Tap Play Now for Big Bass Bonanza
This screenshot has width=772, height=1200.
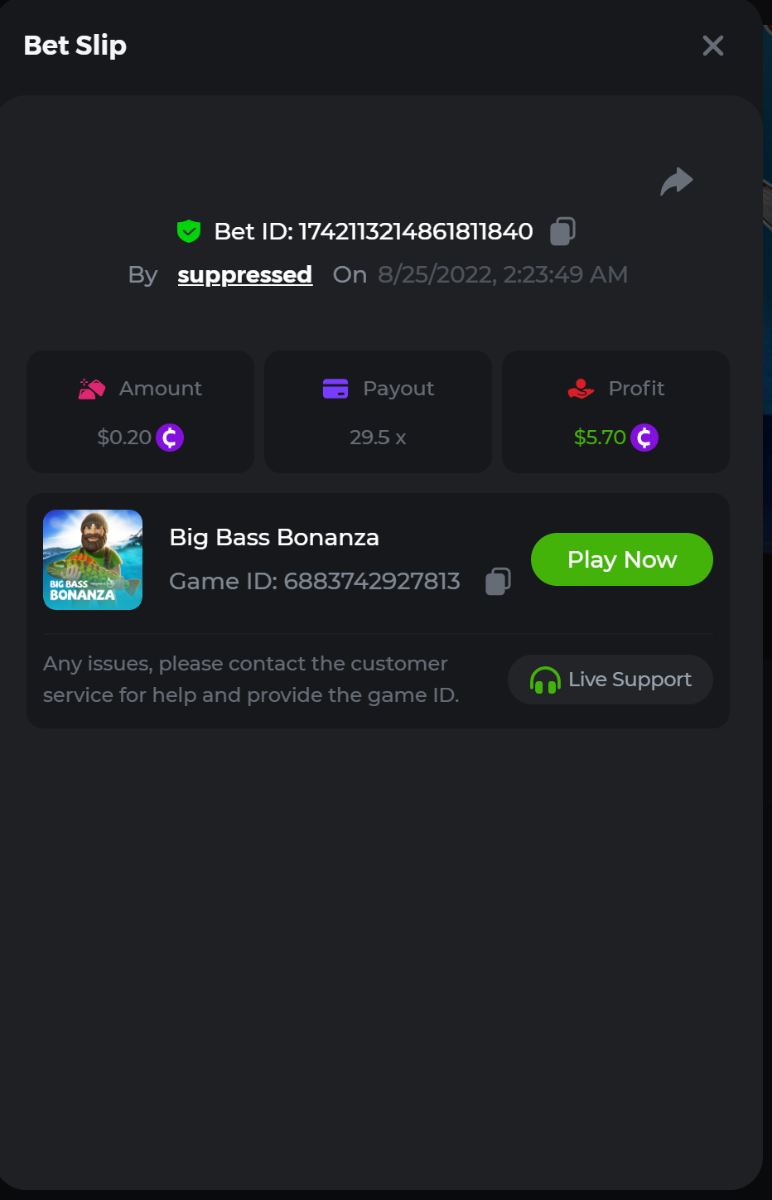coord(621,560)
